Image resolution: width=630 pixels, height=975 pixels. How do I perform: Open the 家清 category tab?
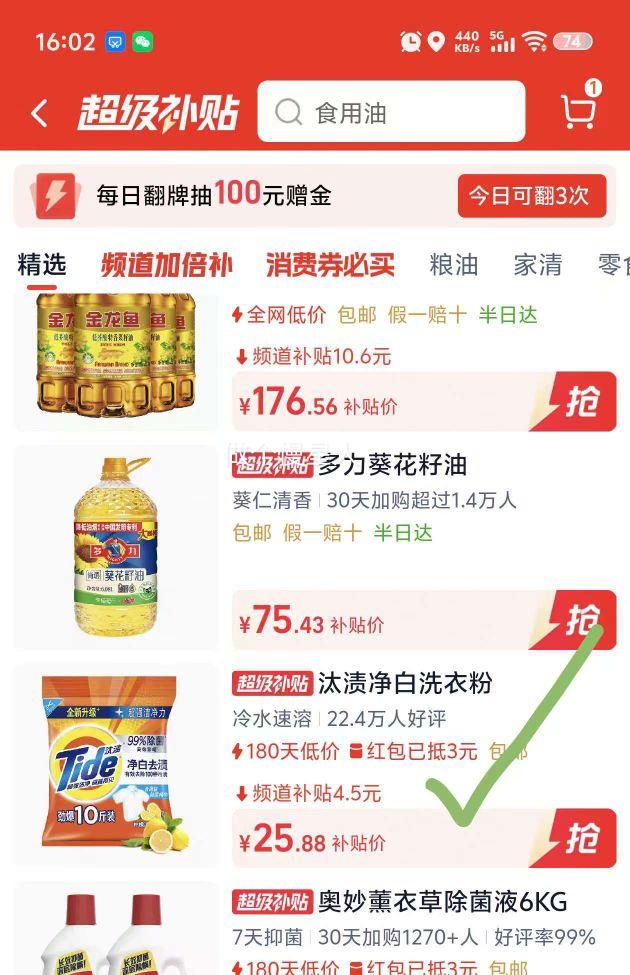click(537, 265)
